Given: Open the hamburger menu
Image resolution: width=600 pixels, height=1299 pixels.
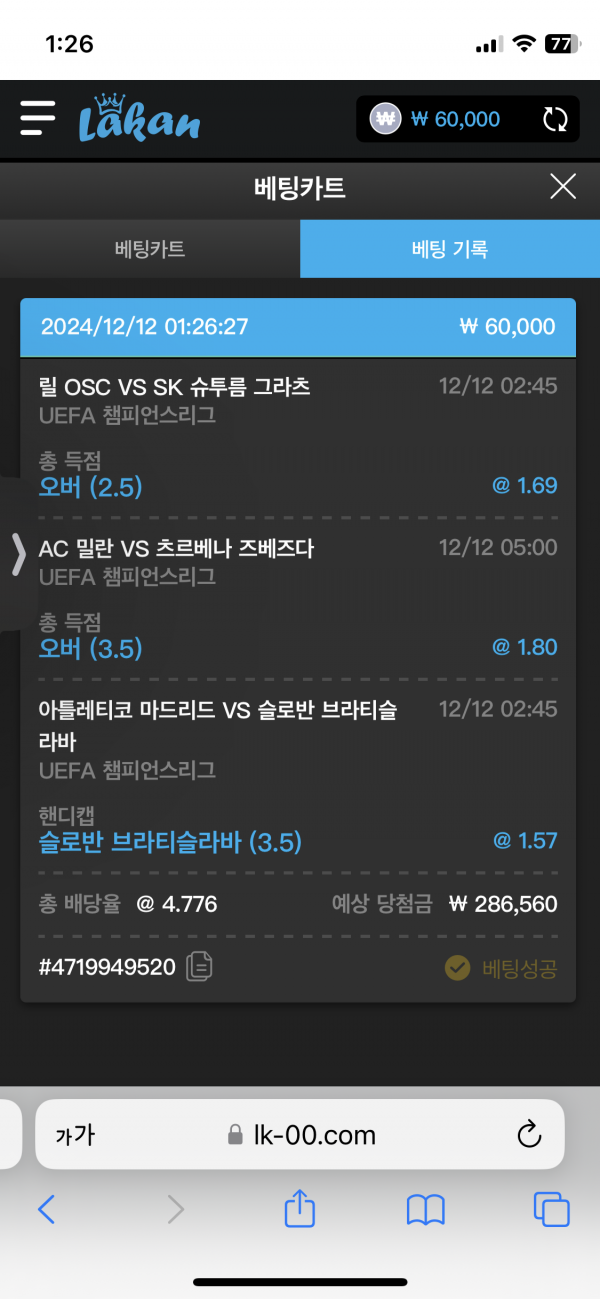Looking at the screenshot, I should pos(38,118).
